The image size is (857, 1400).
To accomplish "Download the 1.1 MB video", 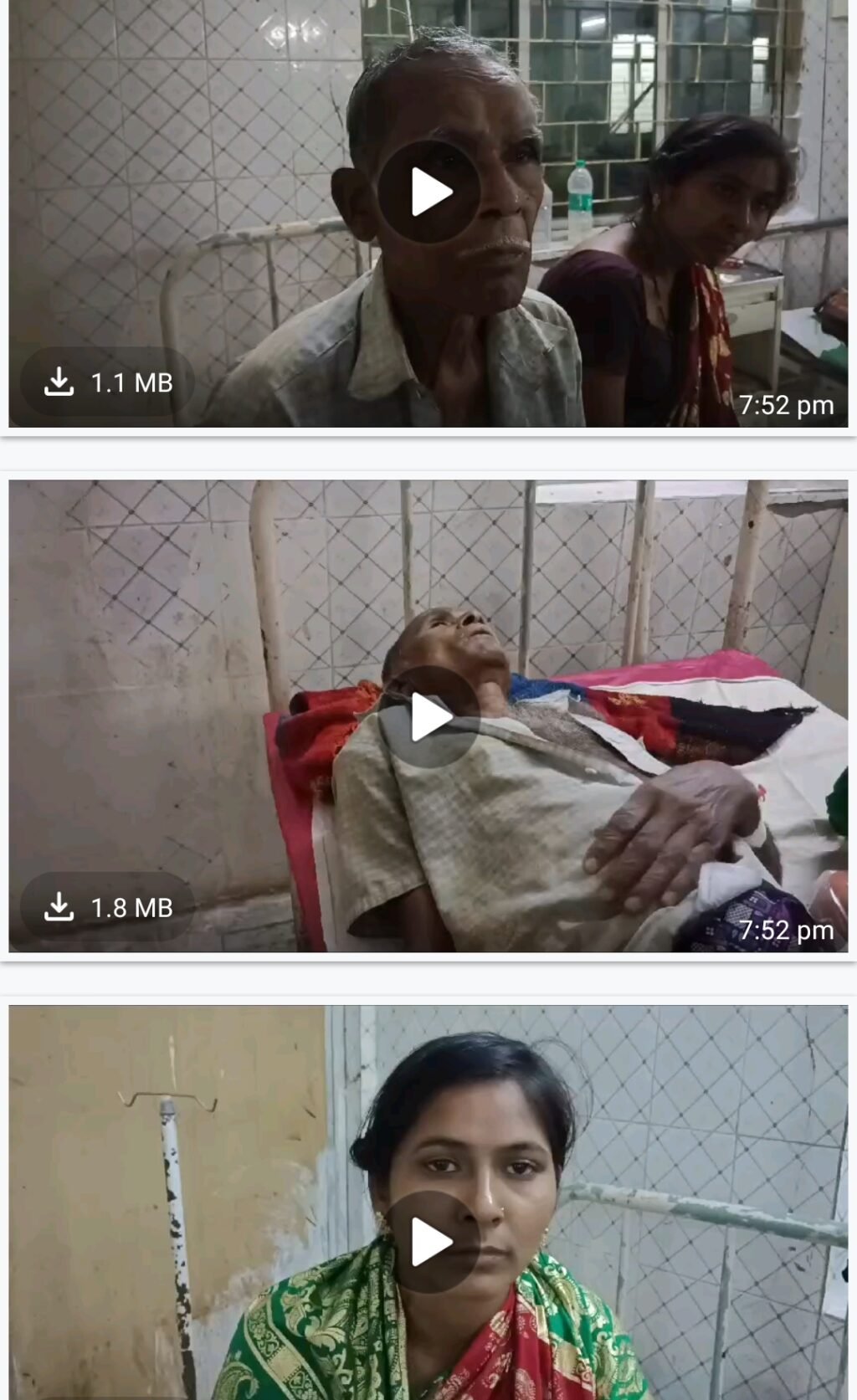I will click(x=107, y=382).
